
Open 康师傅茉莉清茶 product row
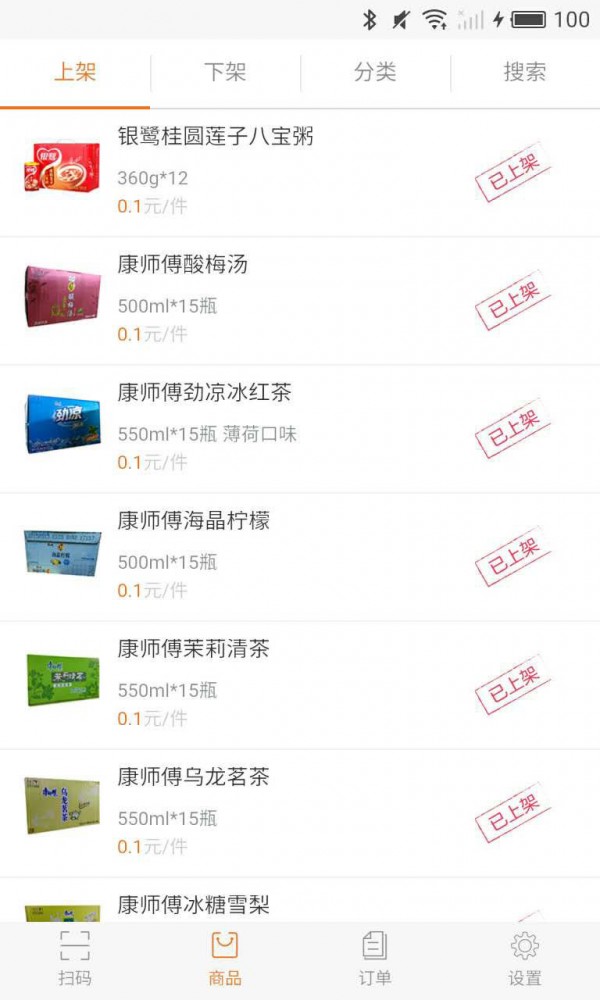300,684
